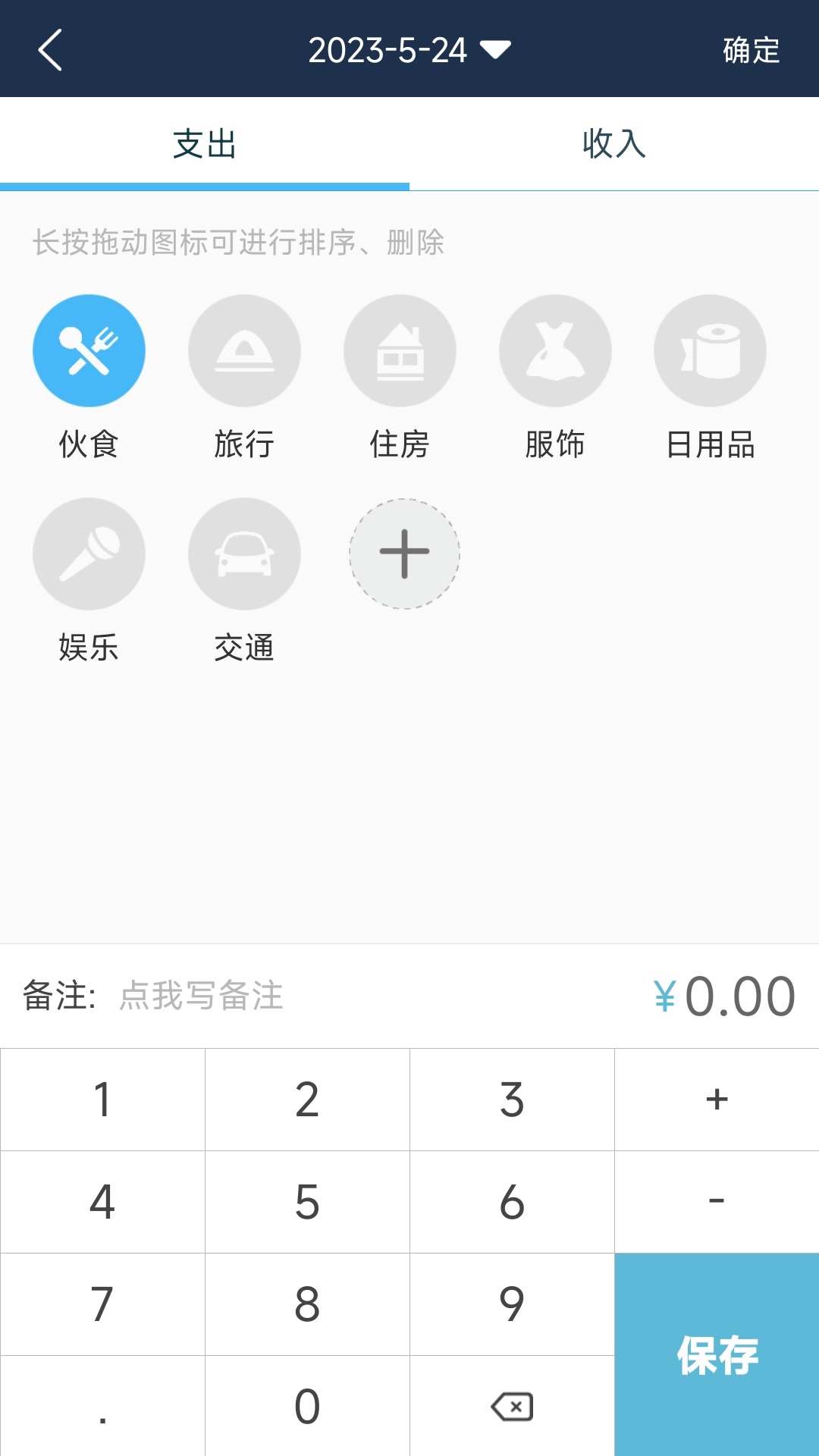
Task: Click the back arrow to exit
Action: [x=48, y=51]
